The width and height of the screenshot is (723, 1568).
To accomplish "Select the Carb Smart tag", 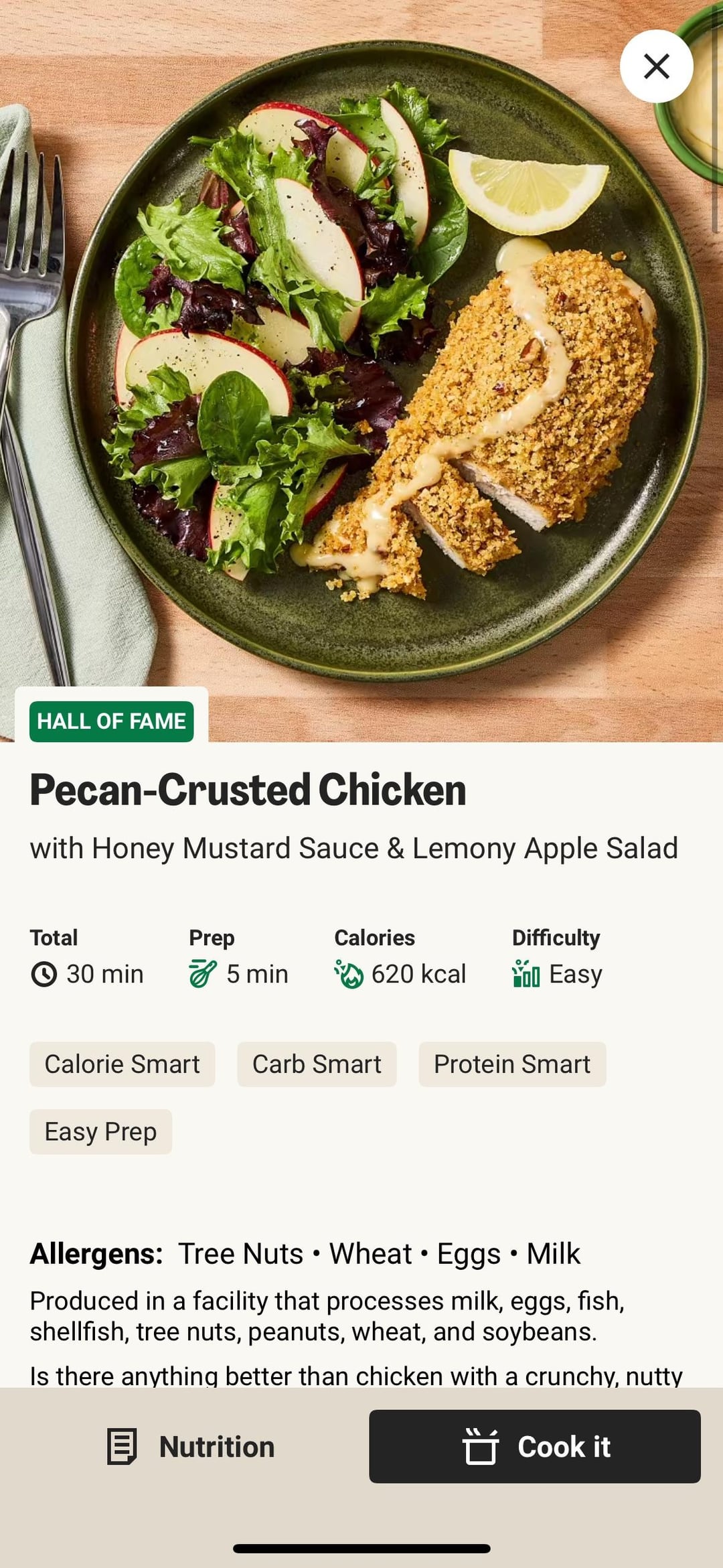I will coord(317,1064).
